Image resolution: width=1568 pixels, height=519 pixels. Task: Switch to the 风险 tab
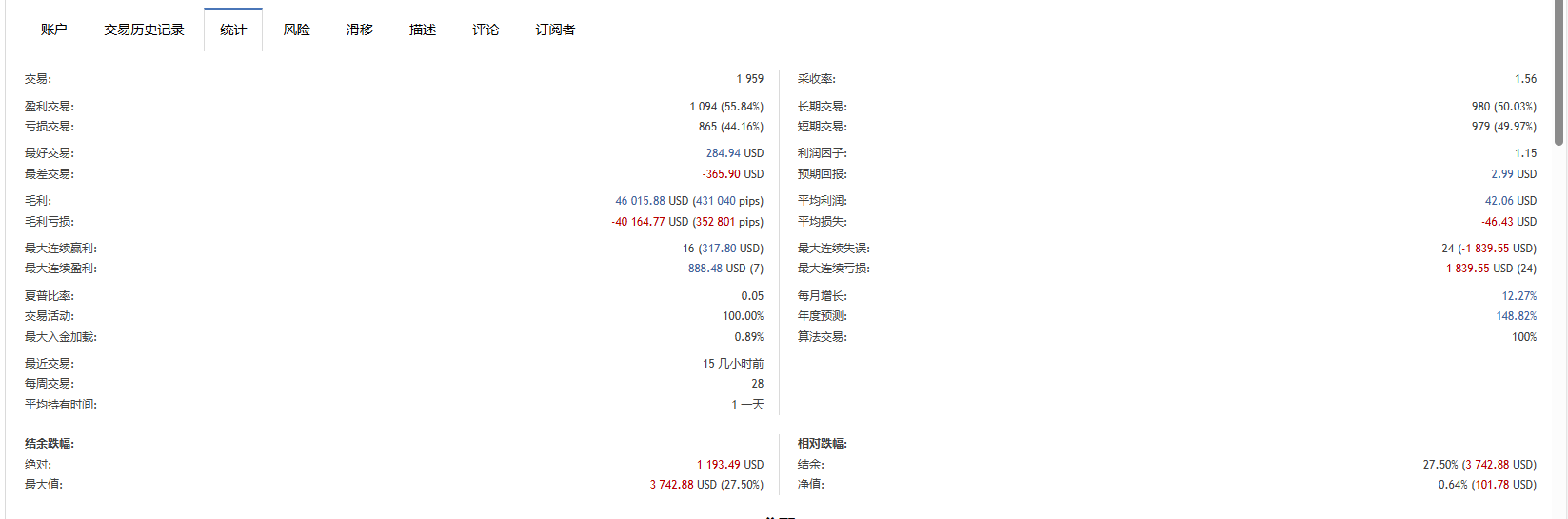coord(296,30)
